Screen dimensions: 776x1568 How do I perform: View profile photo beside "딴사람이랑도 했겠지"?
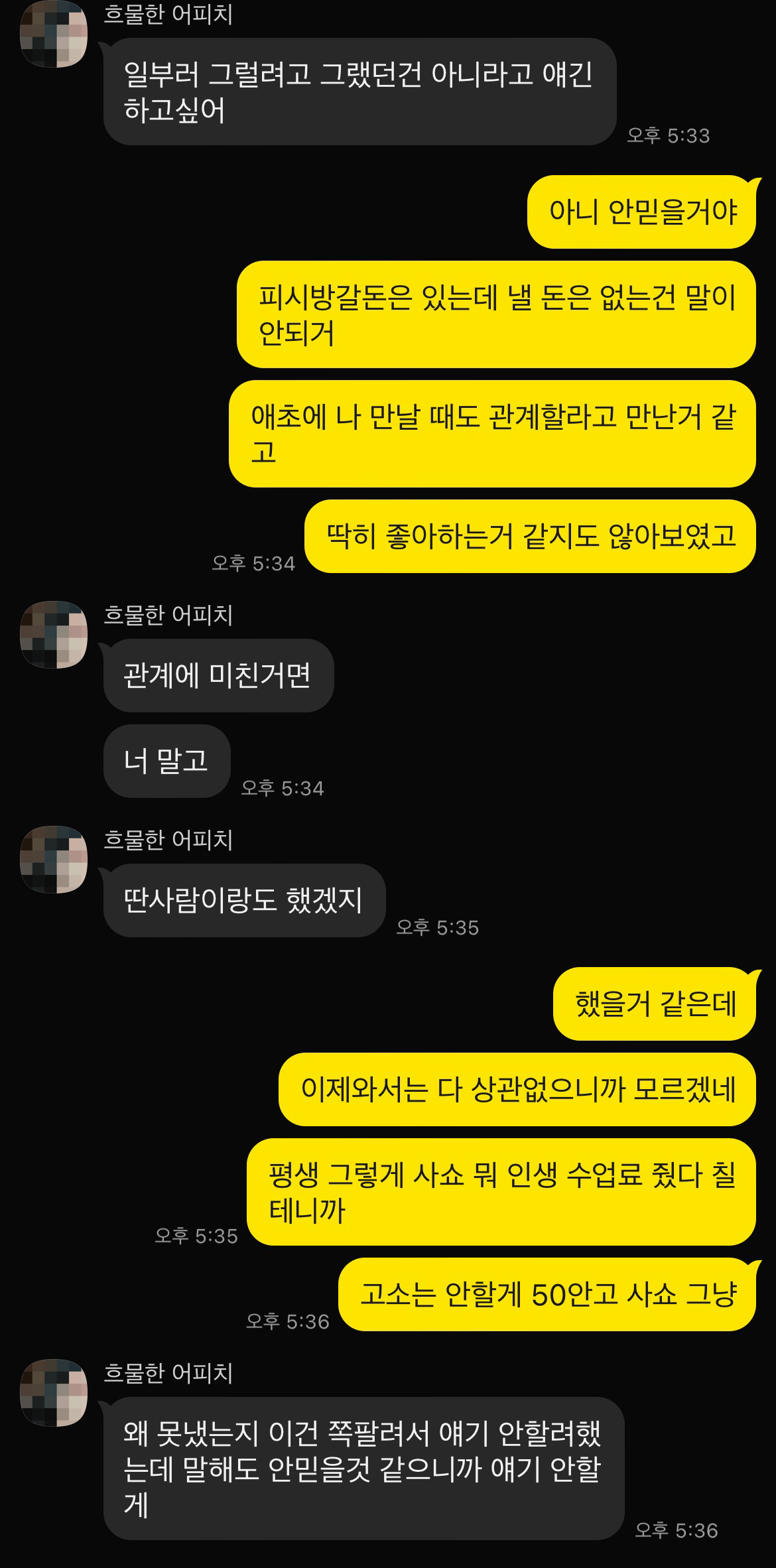coord(54,859)
